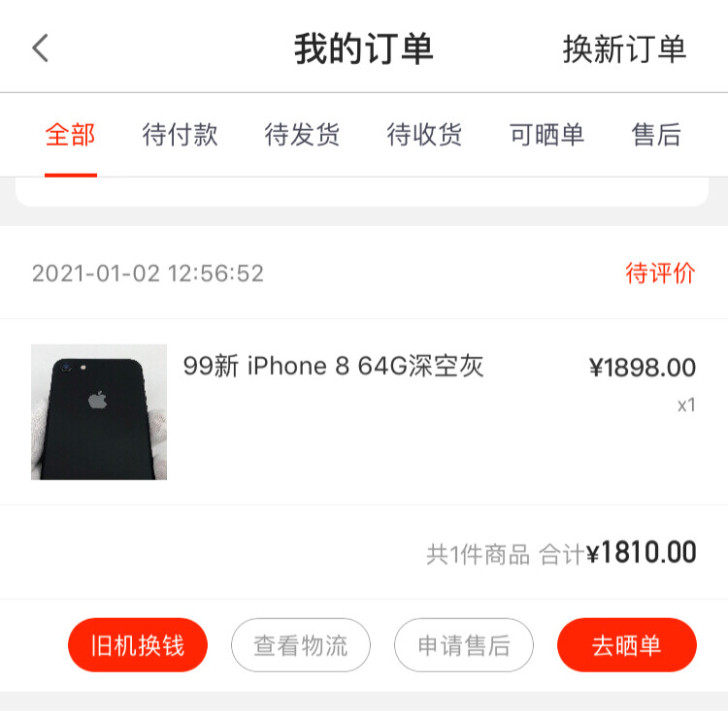
Task: View the 售后 tab
Action: pyautogui.click(x=656, y=135)
